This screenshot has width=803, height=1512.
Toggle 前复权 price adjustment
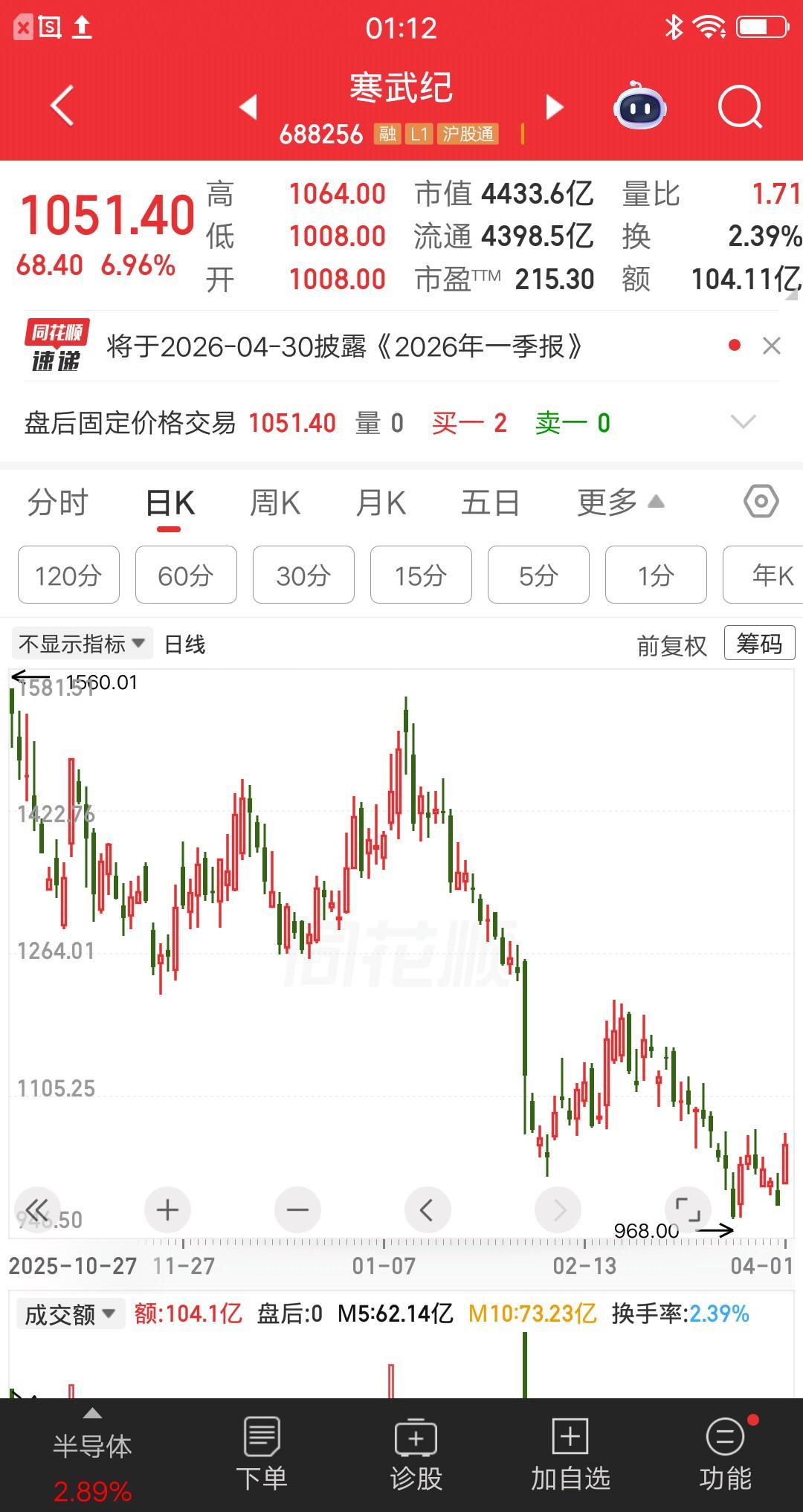671,646
